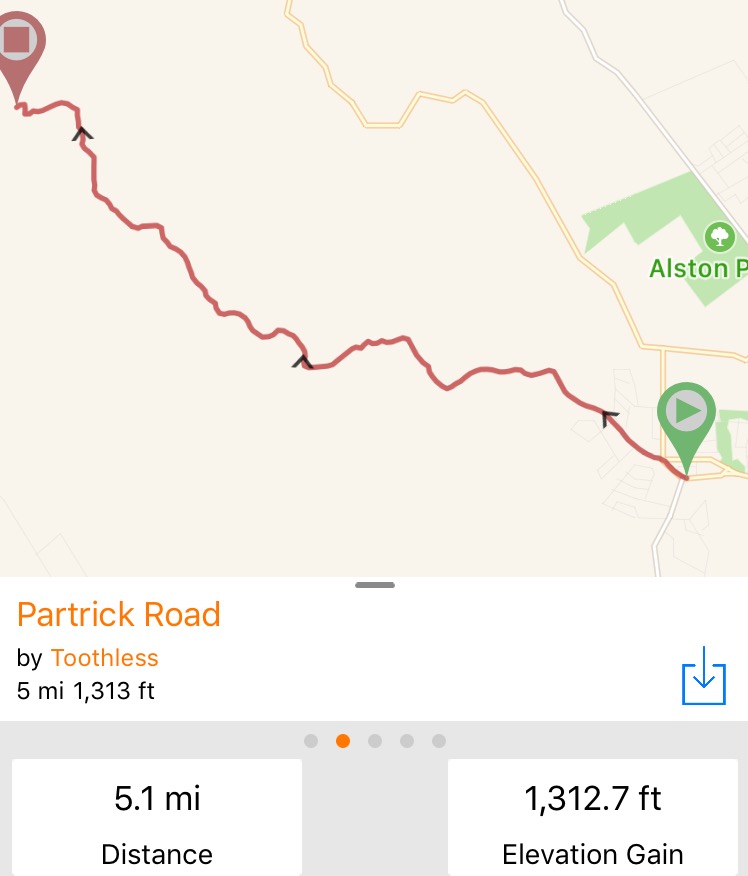Tap the drag handle above route details

pyautogui.click(x=374, y=585)
